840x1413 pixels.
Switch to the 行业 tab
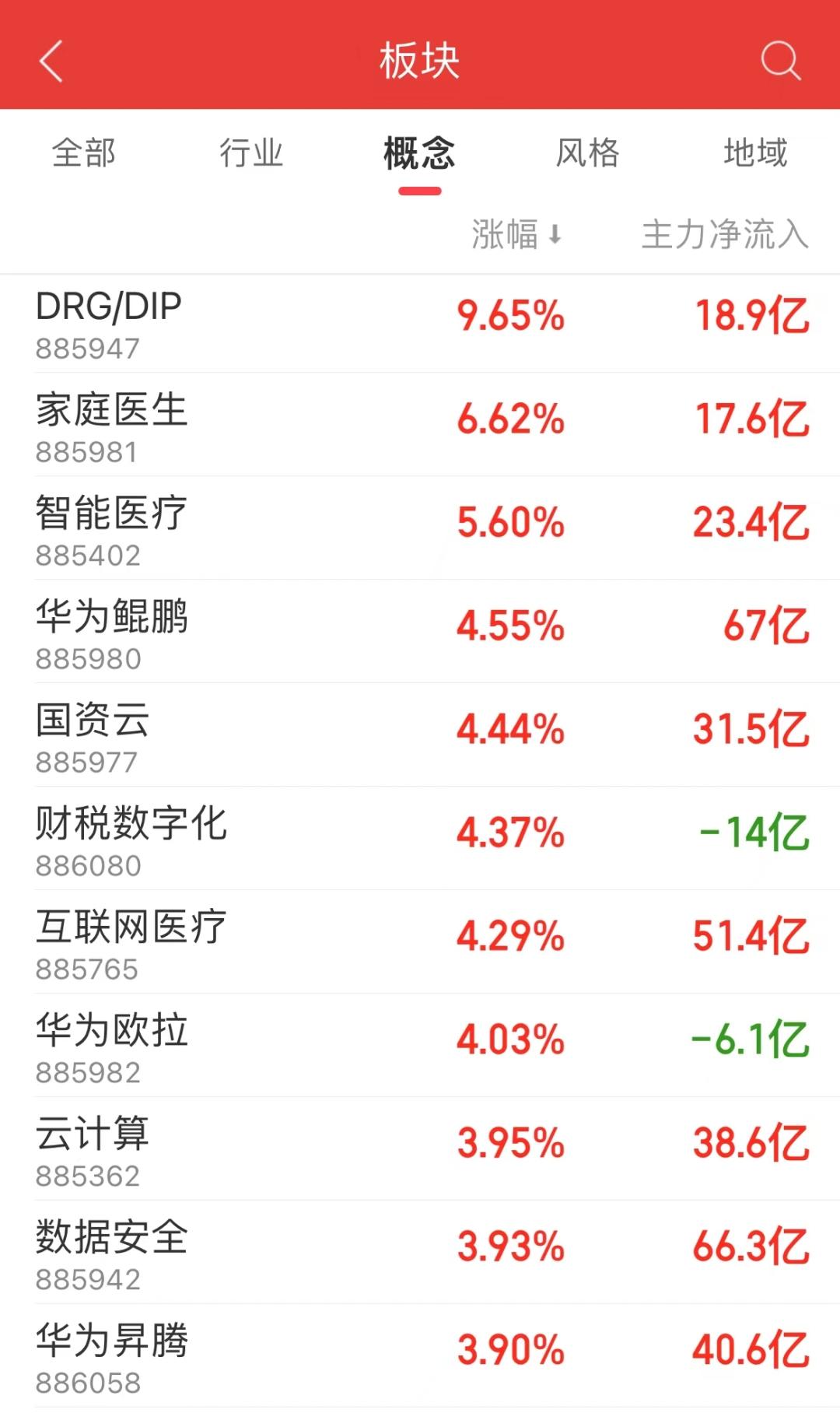251,153
